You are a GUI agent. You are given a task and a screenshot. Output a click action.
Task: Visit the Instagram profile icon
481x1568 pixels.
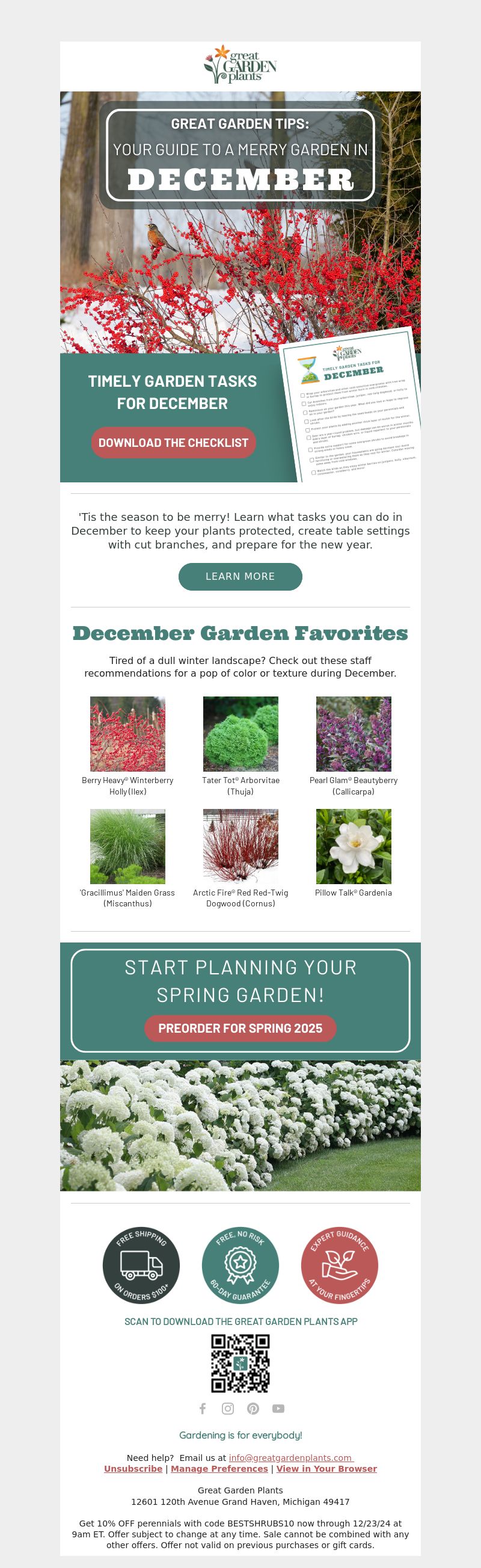coord(228,1409)
